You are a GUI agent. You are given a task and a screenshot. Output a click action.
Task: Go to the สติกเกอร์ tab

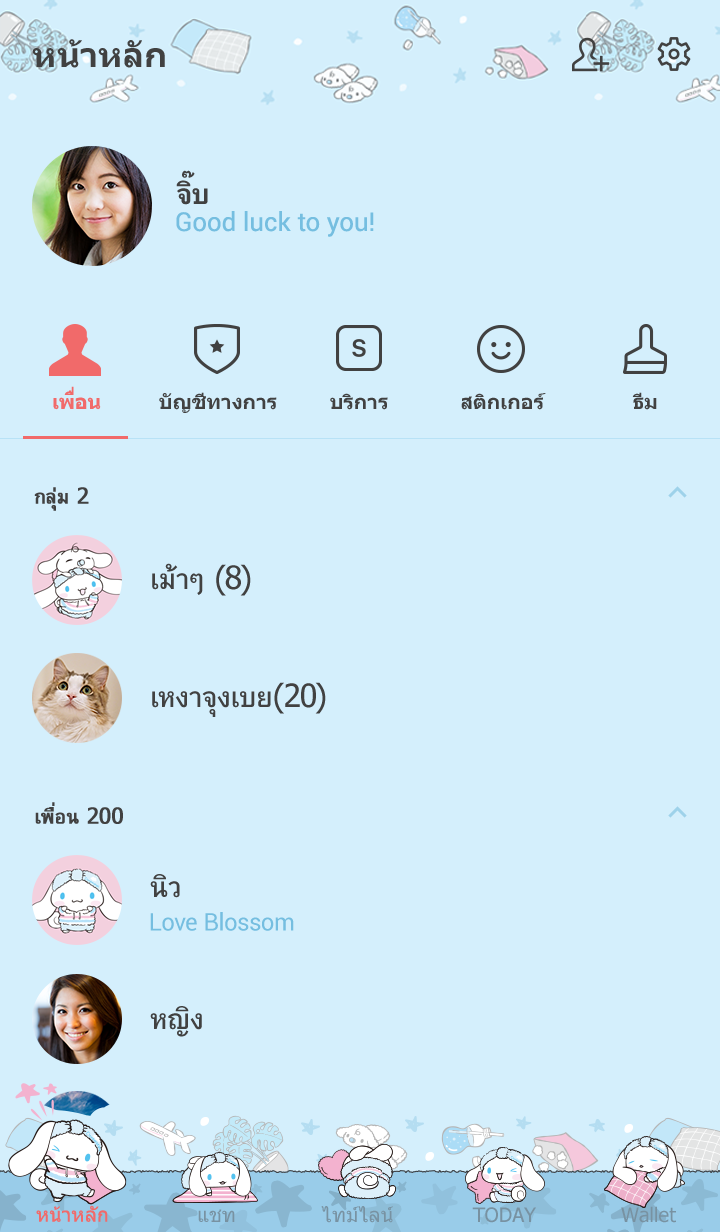(501, 370)
